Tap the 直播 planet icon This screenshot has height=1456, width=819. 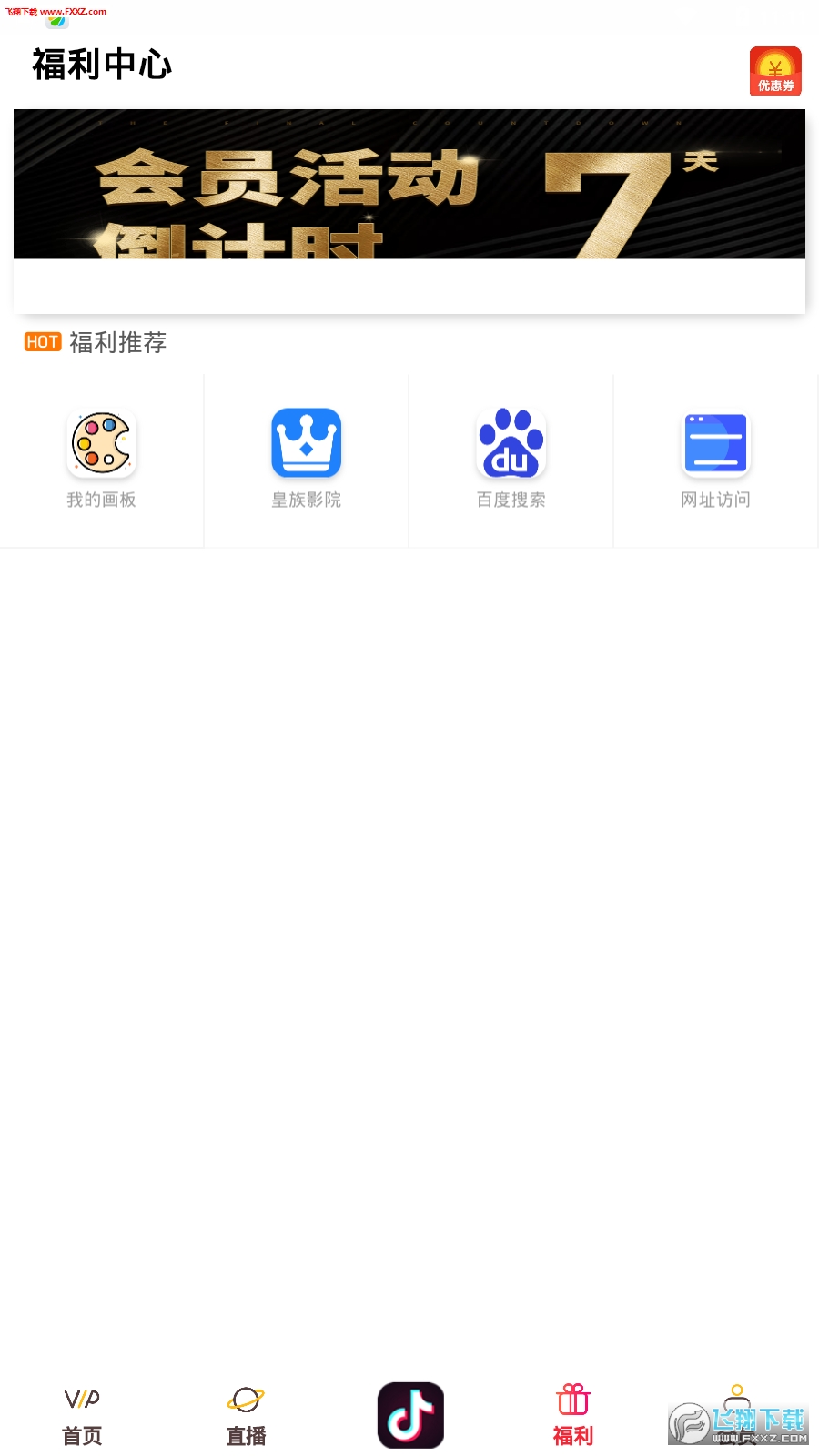[245, 1400]
